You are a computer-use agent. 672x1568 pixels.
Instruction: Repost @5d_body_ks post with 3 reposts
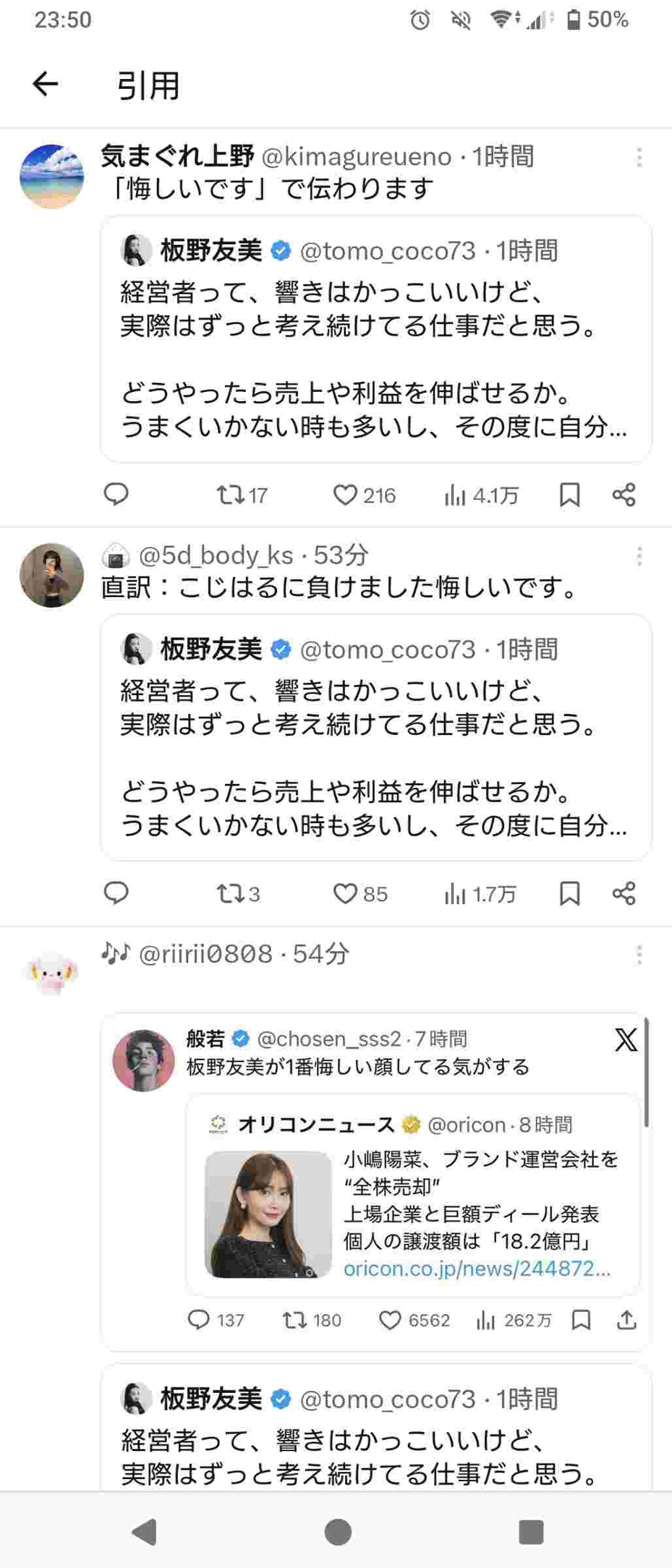(238, 893)
